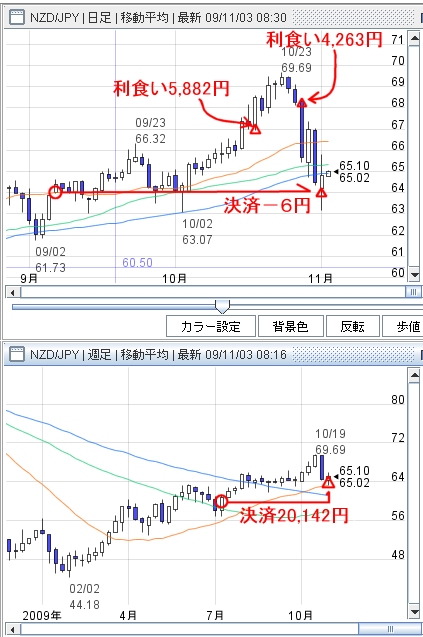Tap left arrow of weekly chart horizontal scrollbar
This screenshot has height=637, width=423.
click(x=13, y=630)
